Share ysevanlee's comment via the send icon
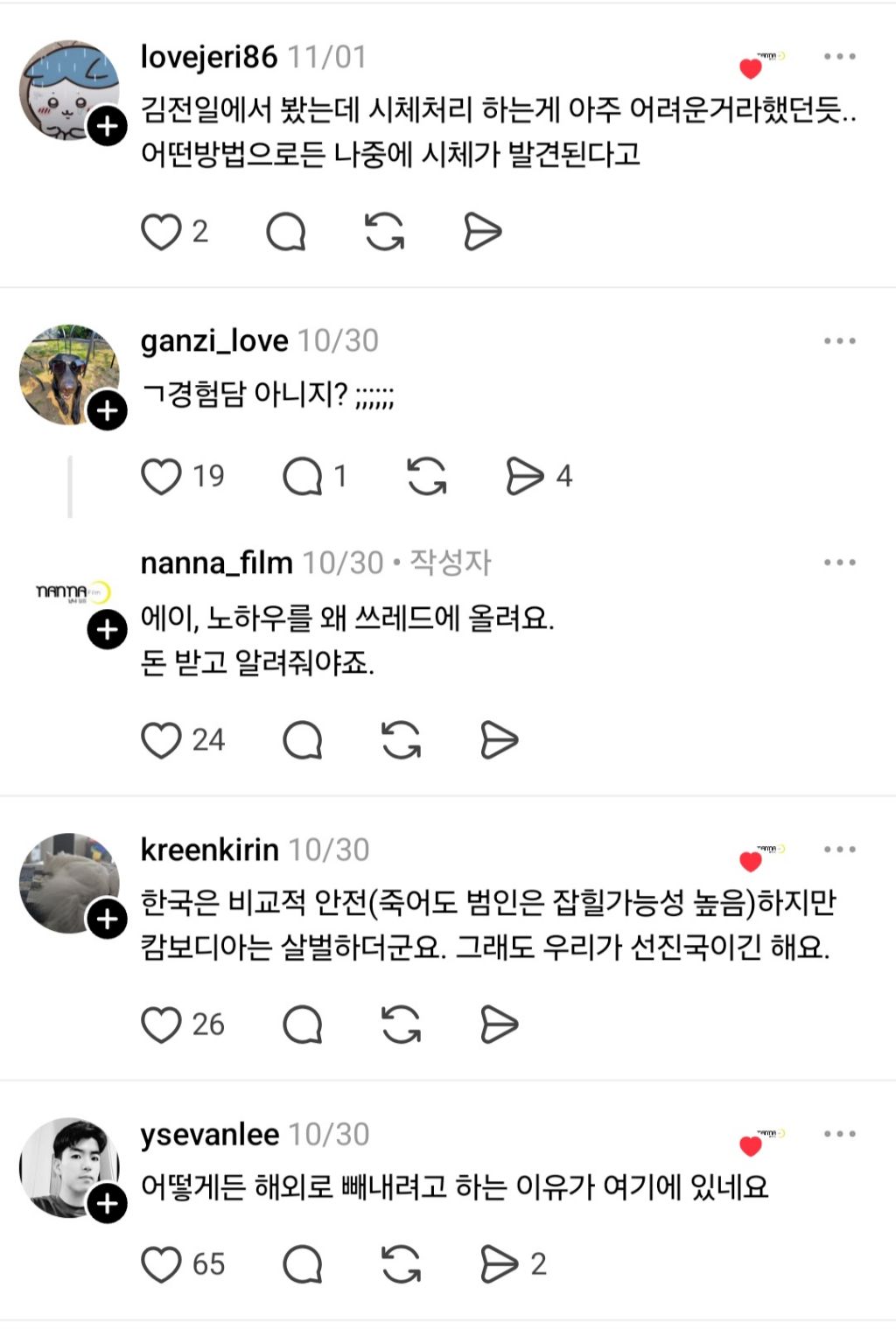The image size is (896, 1329). (x=499, y=1264)
